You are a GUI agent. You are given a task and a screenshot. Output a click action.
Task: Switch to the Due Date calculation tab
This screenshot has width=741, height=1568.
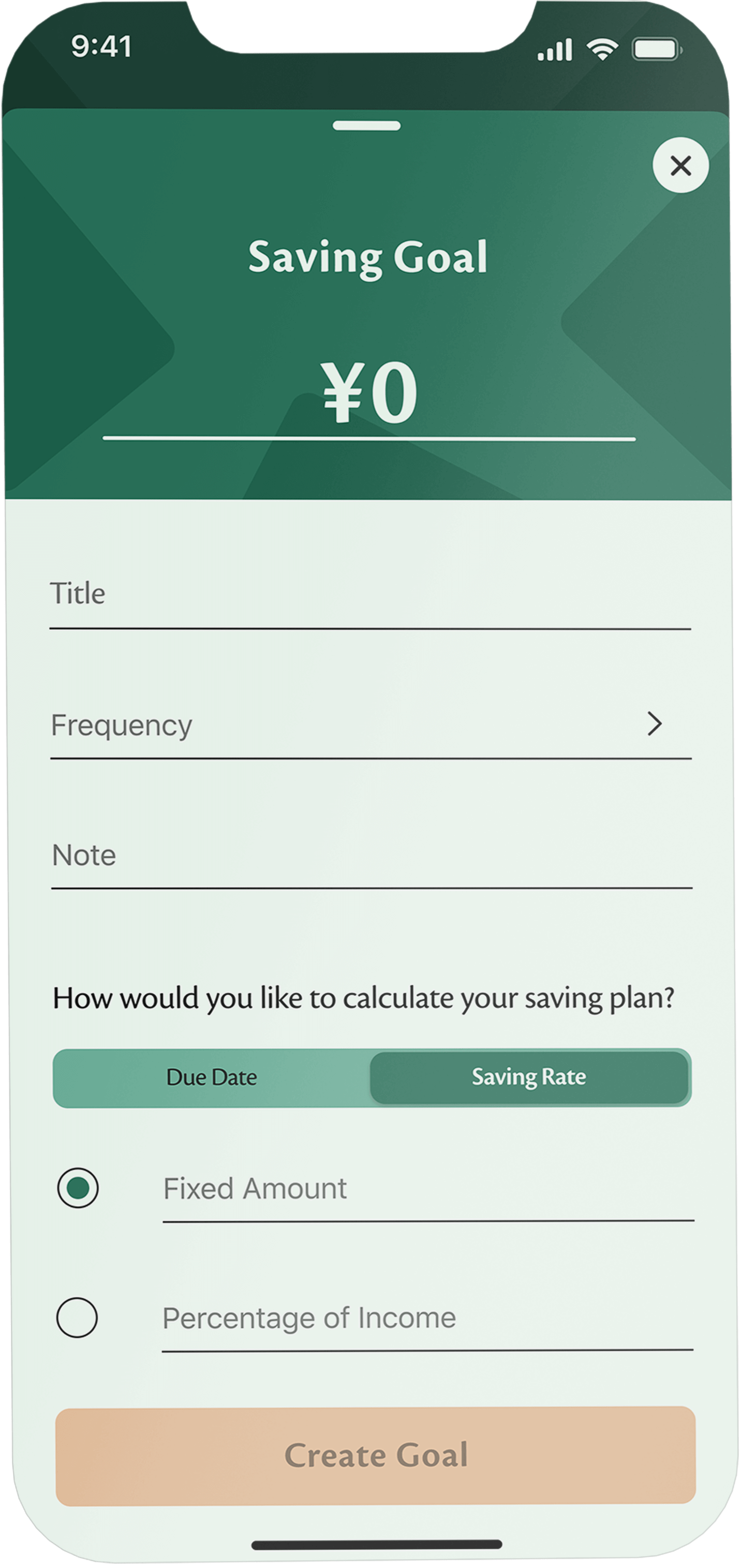pos(212,1077)
